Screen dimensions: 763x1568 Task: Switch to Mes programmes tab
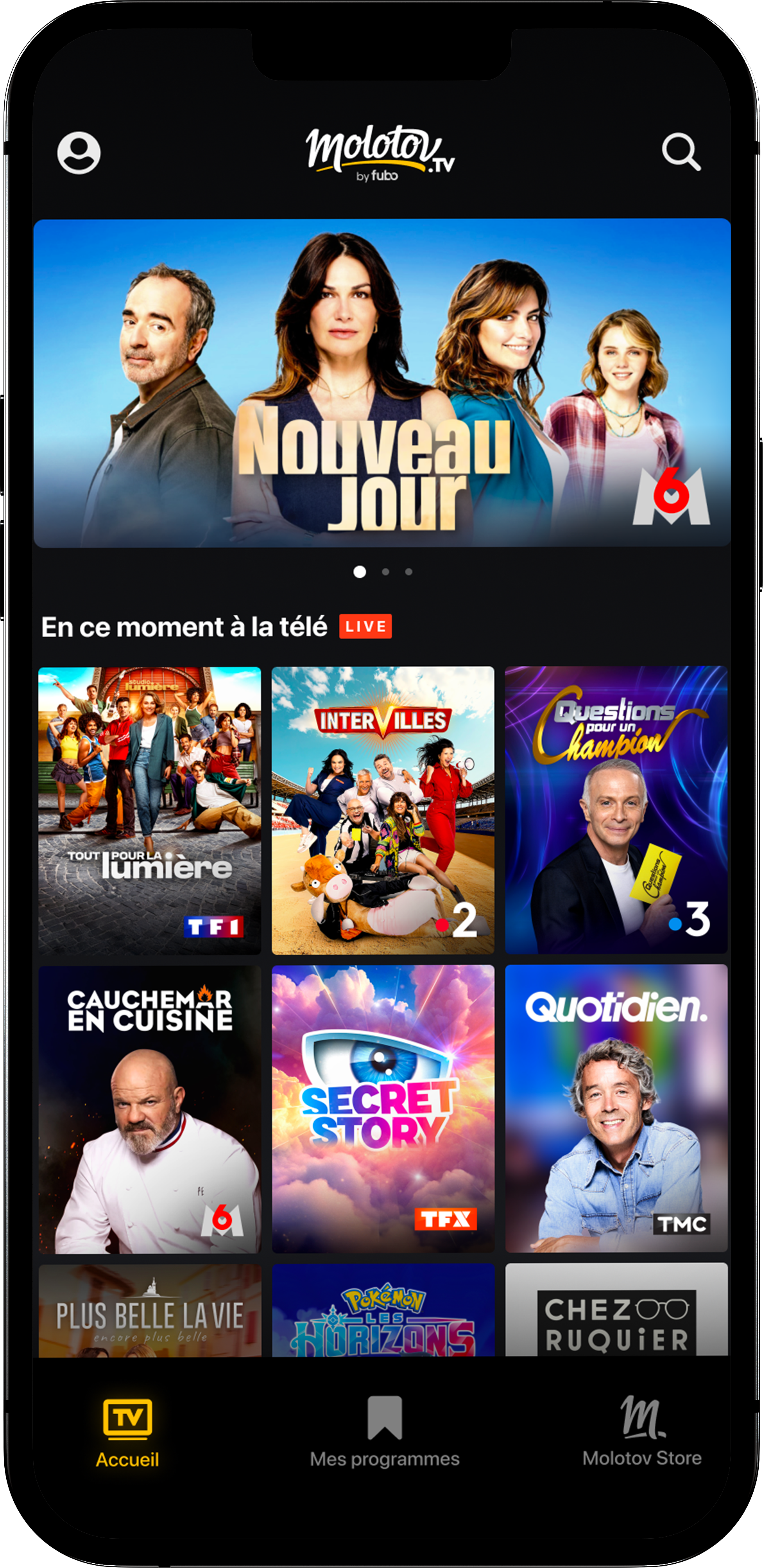click(x=385, y=1433)
